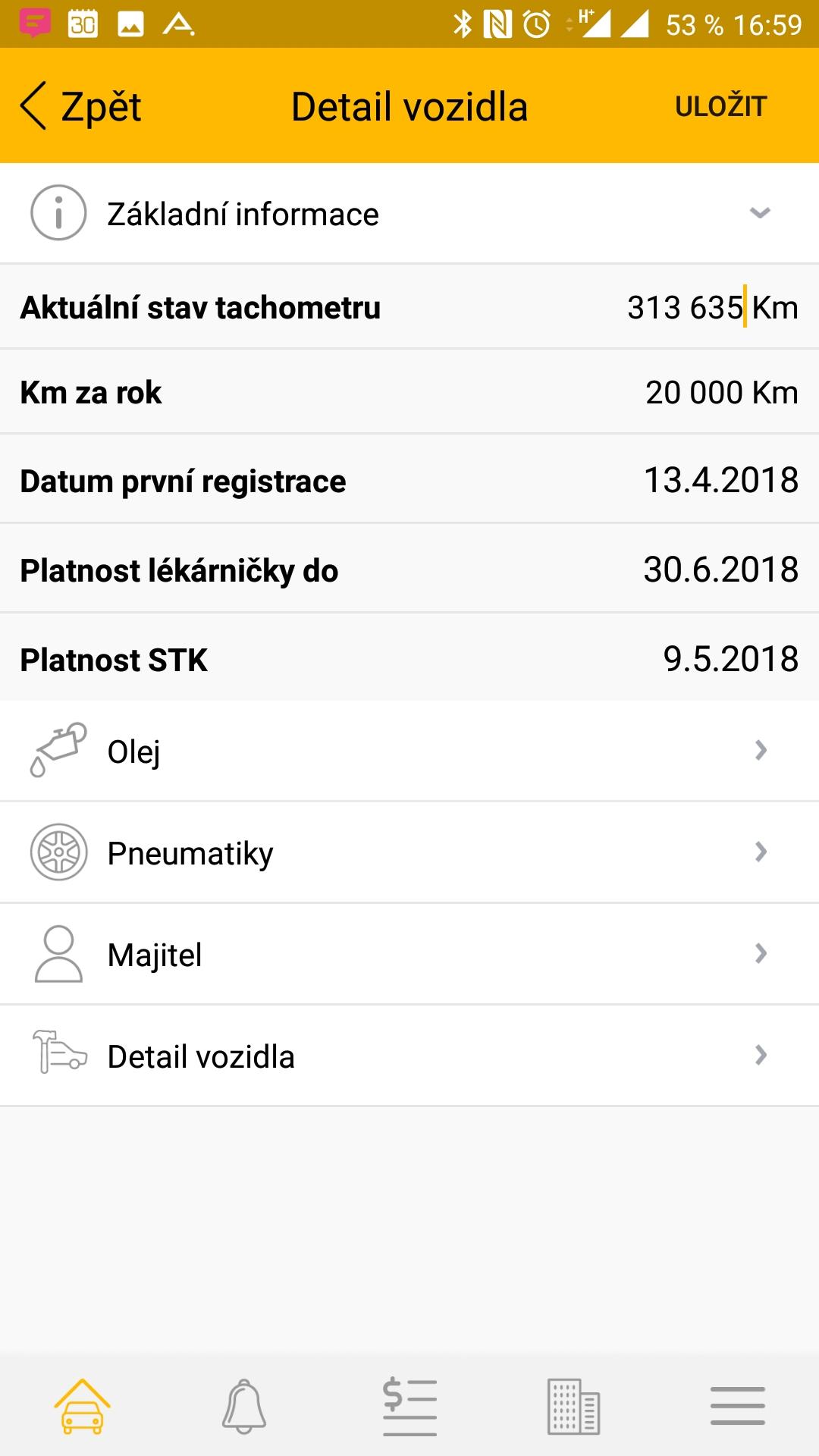Open the hamburger menu tab
The width and height of the screenshot is (819, 1456).
tap(738, 1407)
